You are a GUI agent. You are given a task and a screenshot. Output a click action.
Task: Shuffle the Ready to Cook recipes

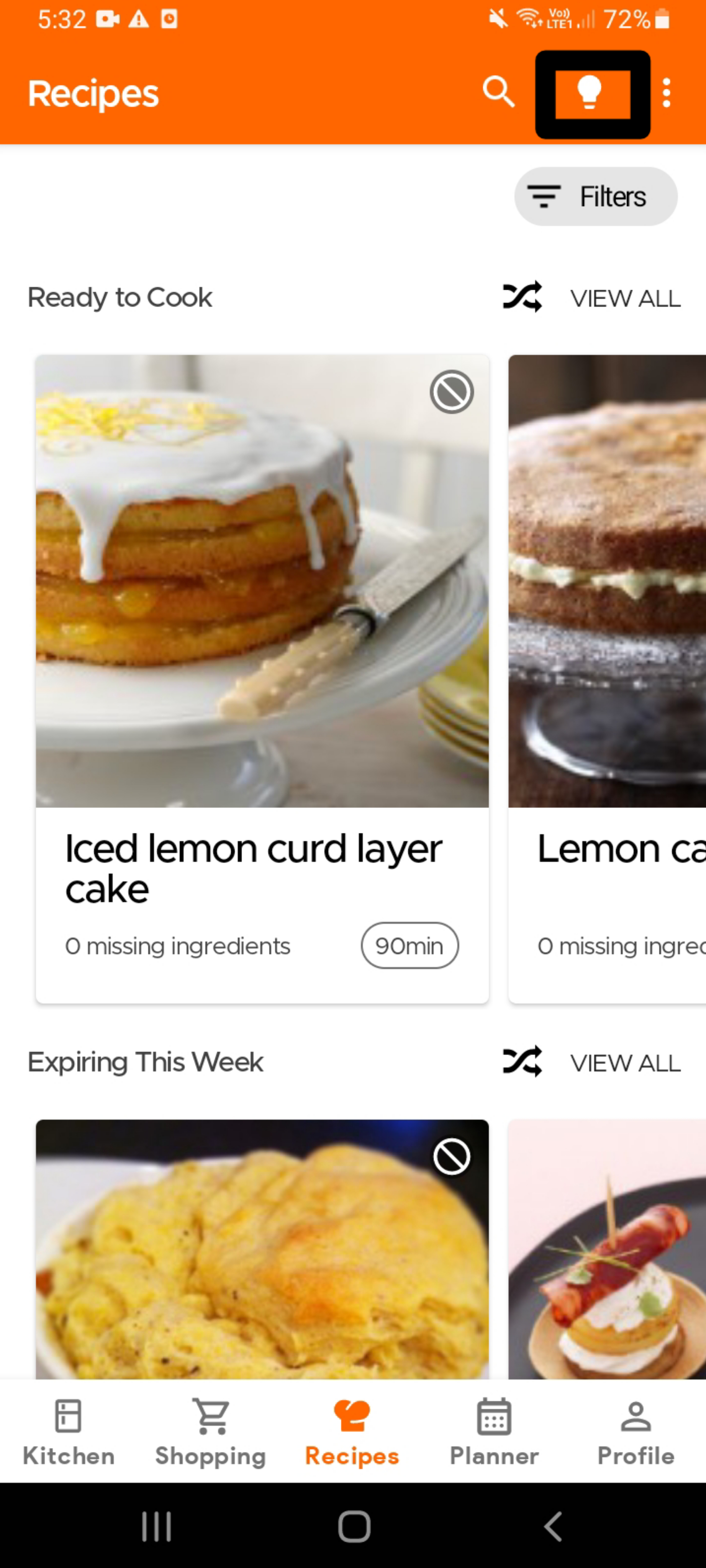tap(522, 297)
